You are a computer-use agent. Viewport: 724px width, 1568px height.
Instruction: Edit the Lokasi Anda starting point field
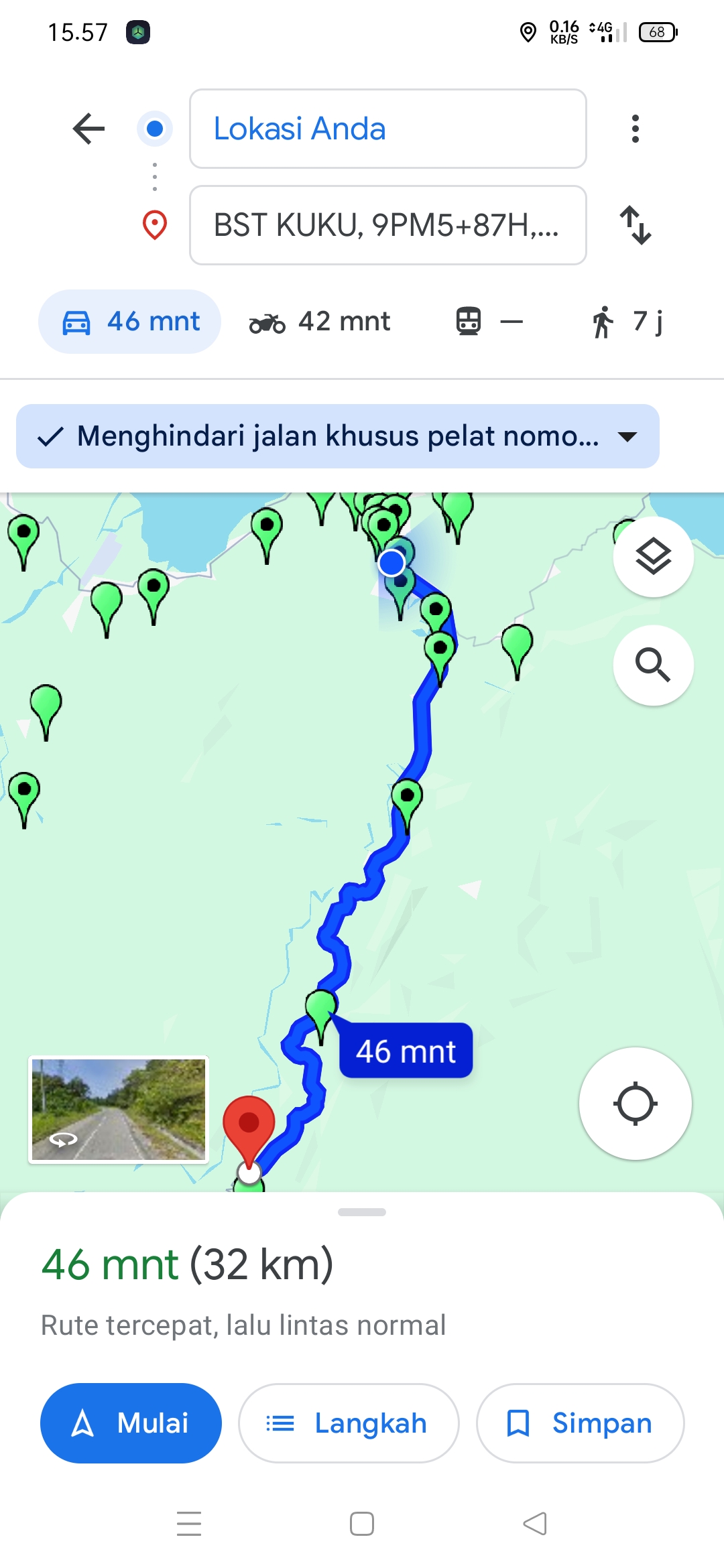(387, 129)
